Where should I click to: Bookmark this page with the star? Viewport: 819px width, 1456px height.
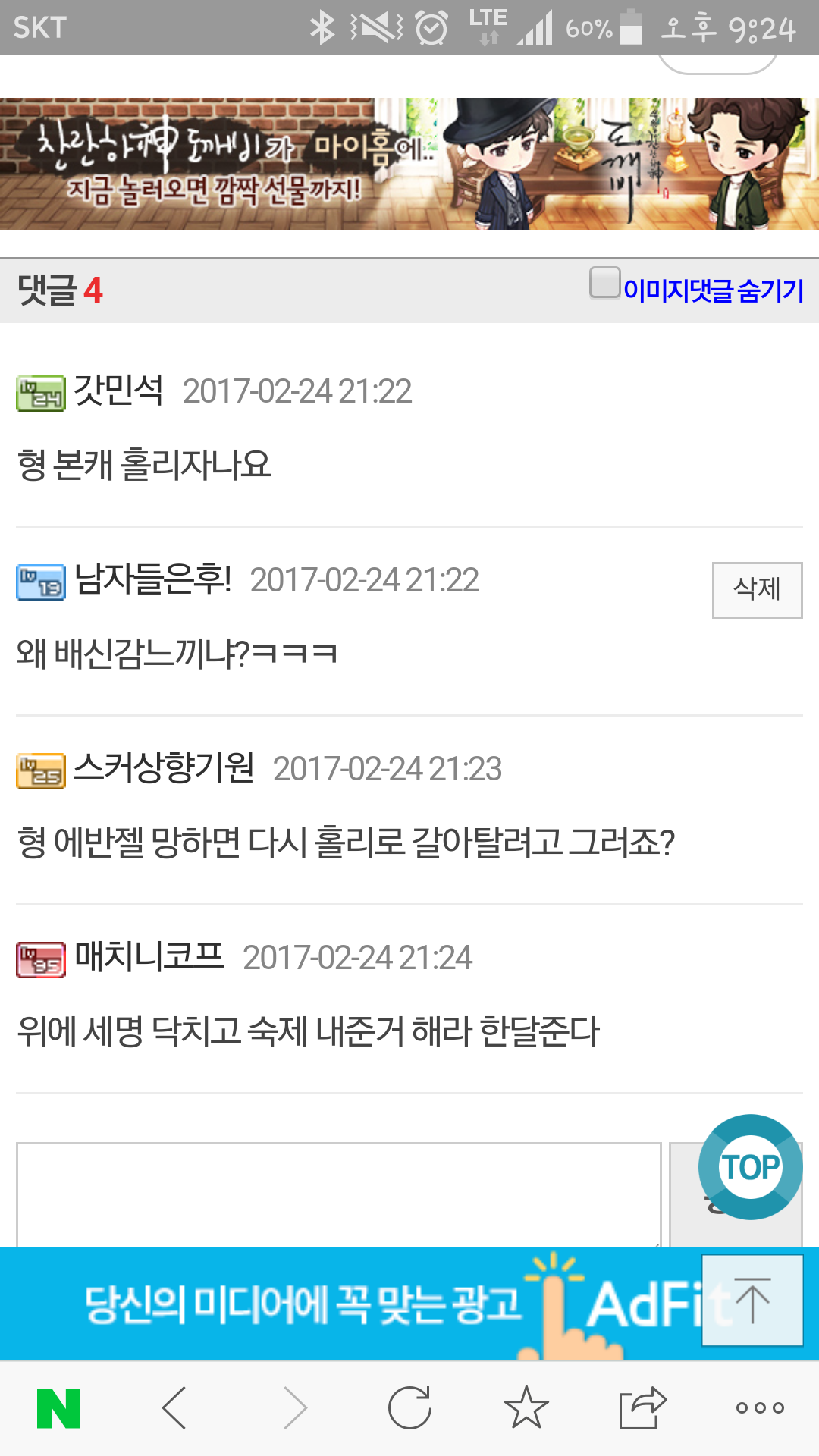tap(526, 1407)
